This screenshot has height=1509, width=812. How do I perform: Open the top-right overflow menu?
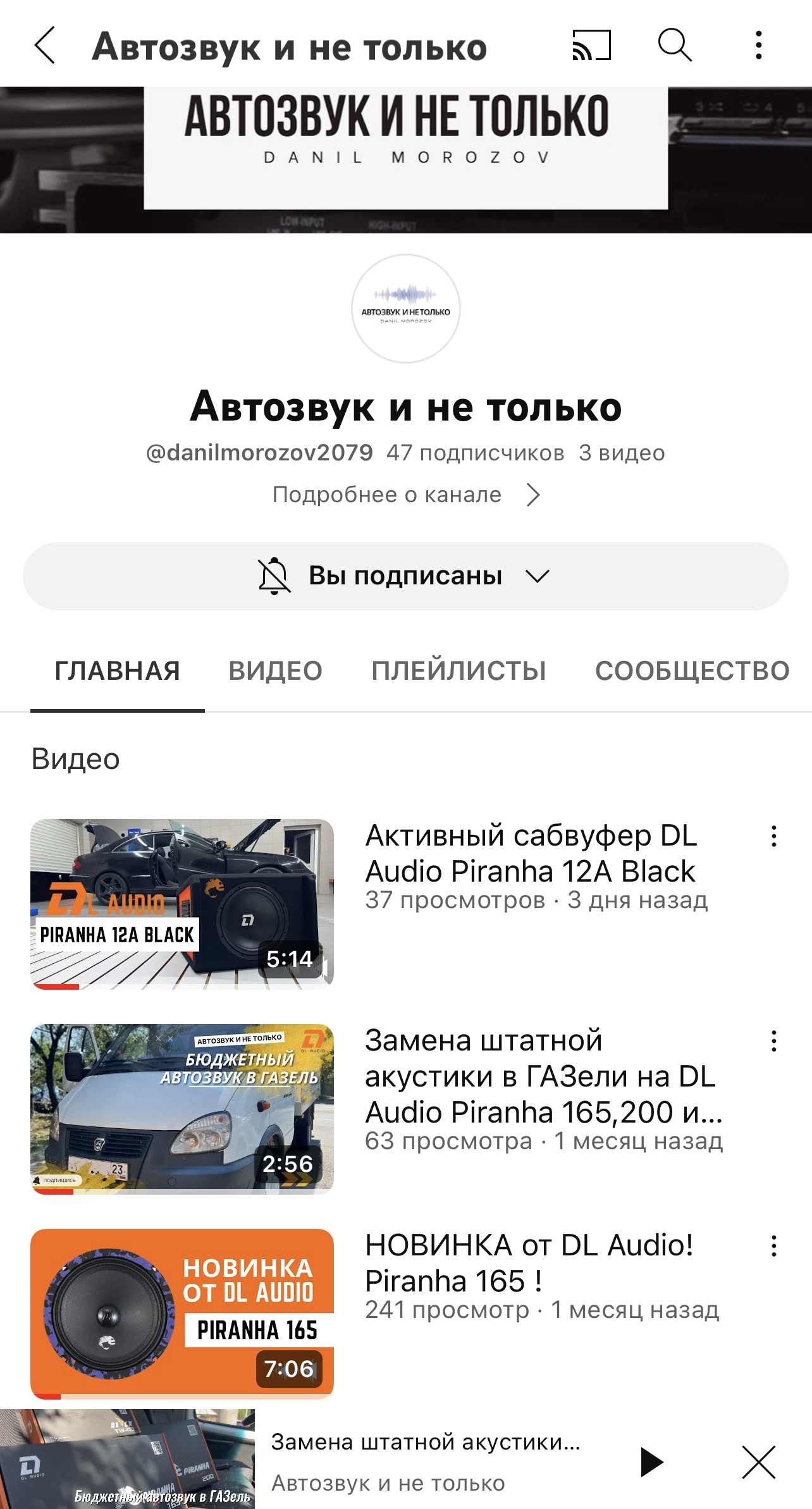758,46
